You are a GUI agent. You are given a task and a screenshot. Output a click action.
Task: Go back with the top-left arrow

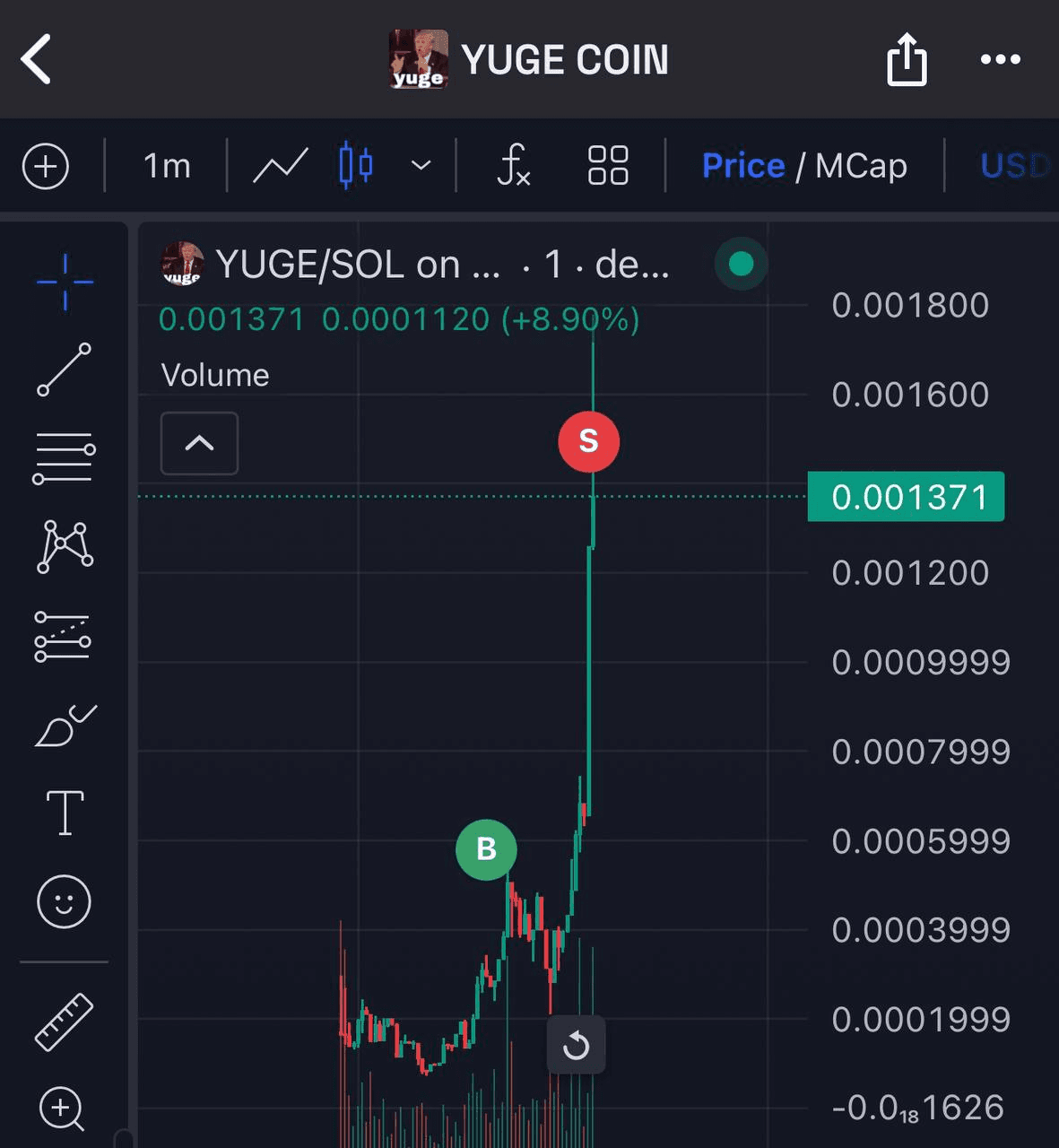(x=37, y=60)
